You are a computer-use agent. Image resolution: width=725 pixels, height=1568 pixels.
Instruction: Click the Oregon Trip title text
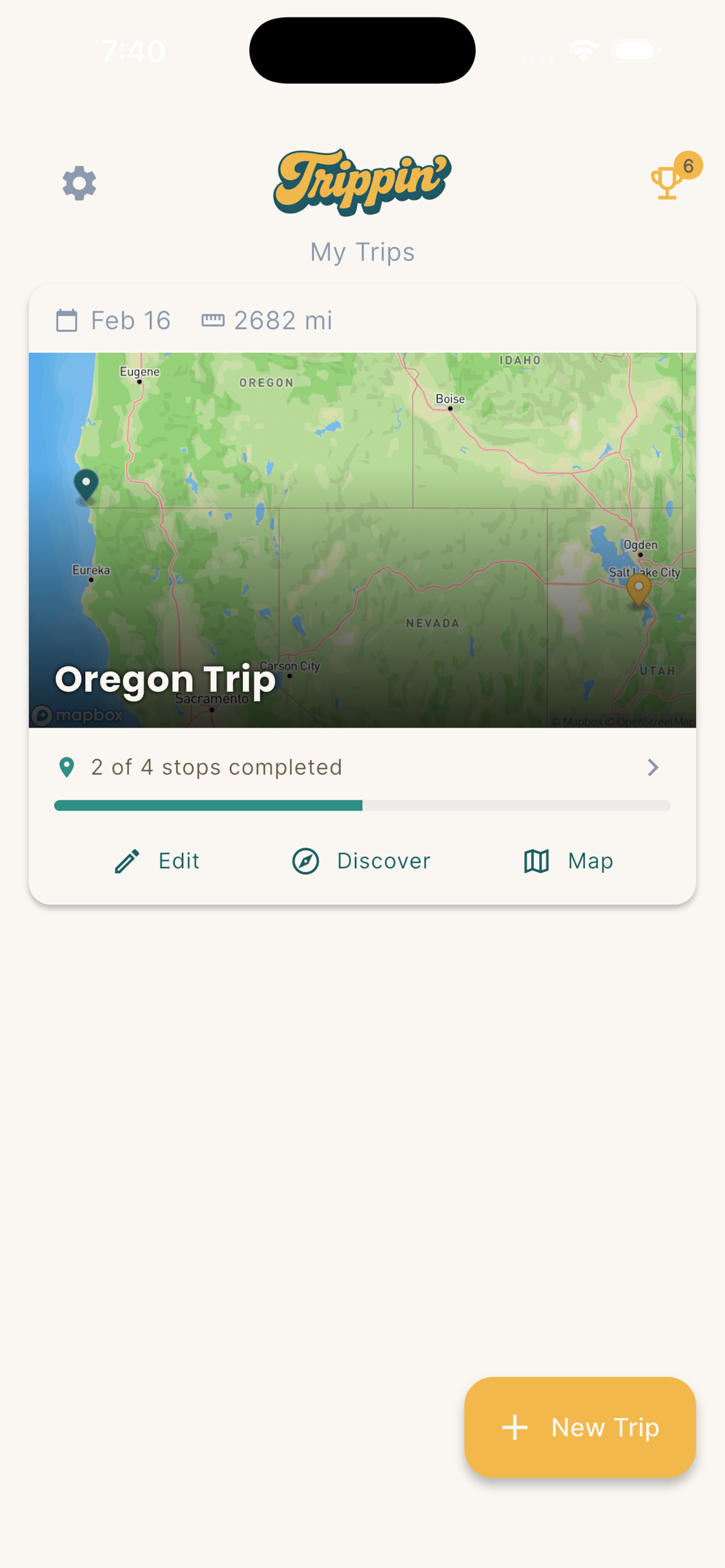tap(165, 680)
